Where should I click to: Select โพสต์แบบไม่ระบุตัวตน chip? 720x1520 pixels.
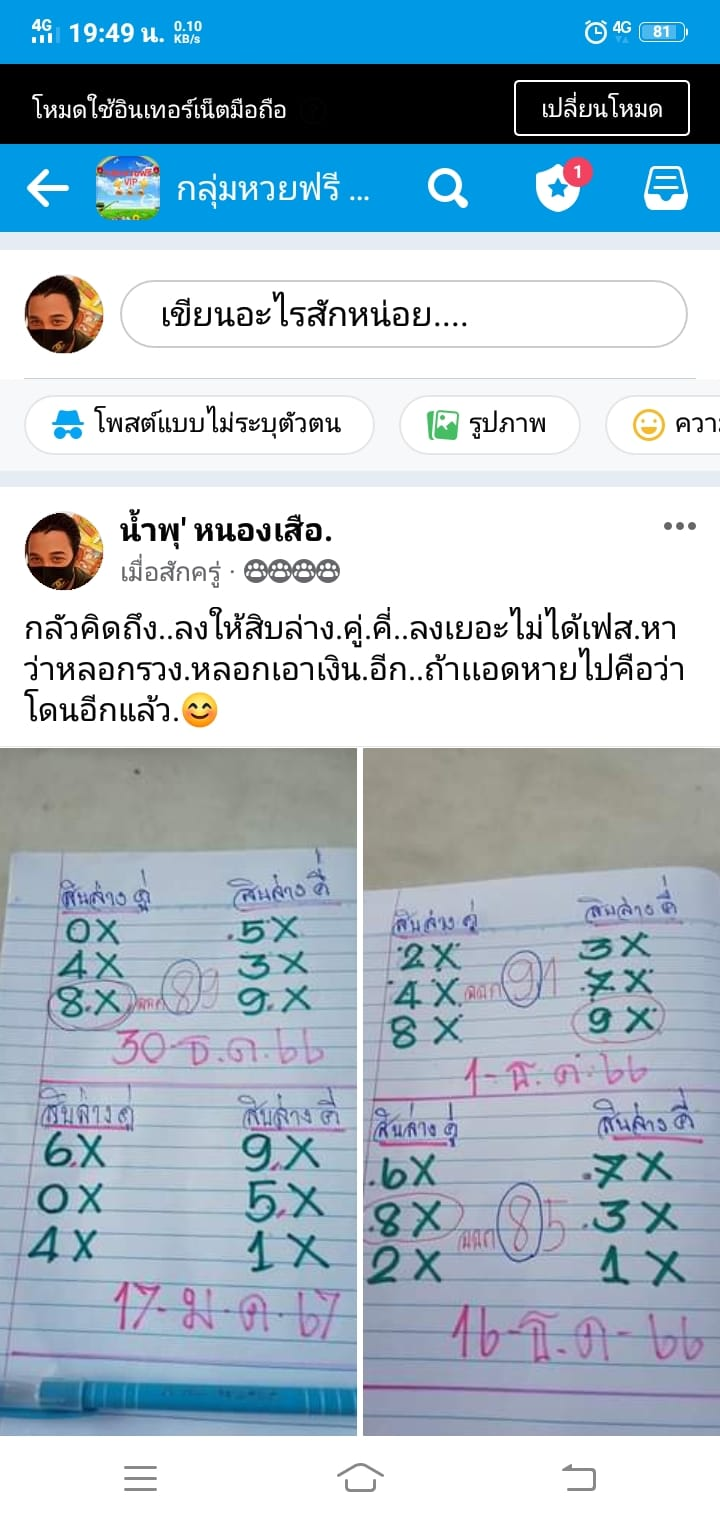[199, 425]
